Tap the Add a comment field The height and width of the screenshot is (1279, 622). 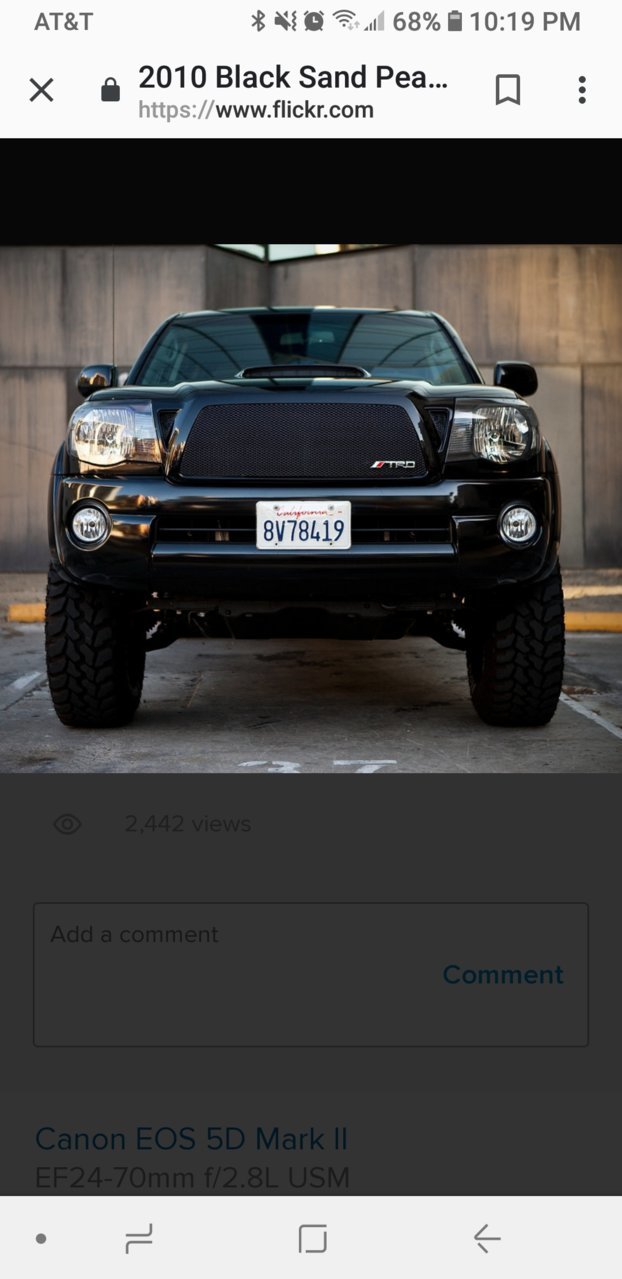(311, 975)
